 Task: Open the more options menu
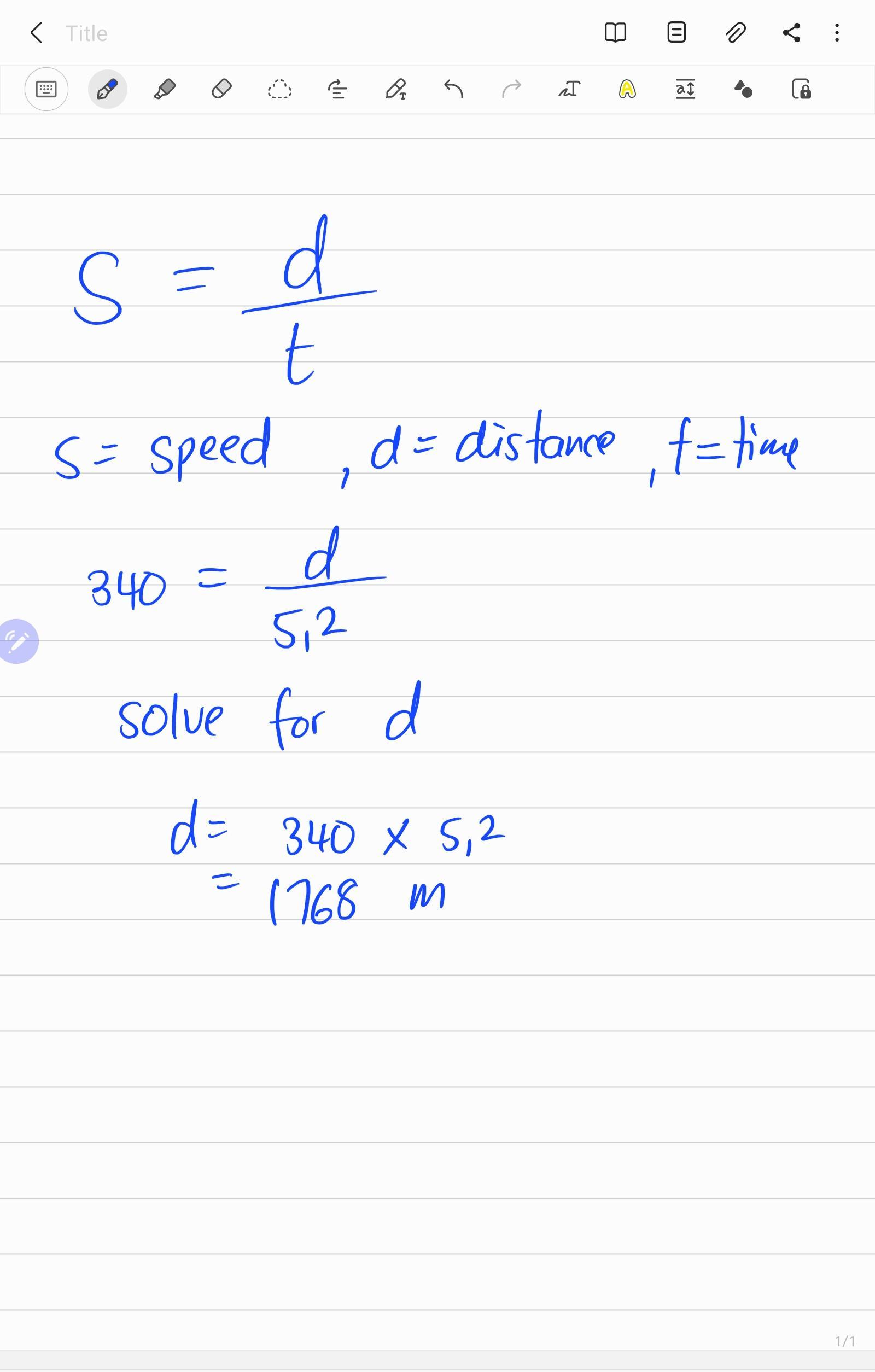coord(836,32)
